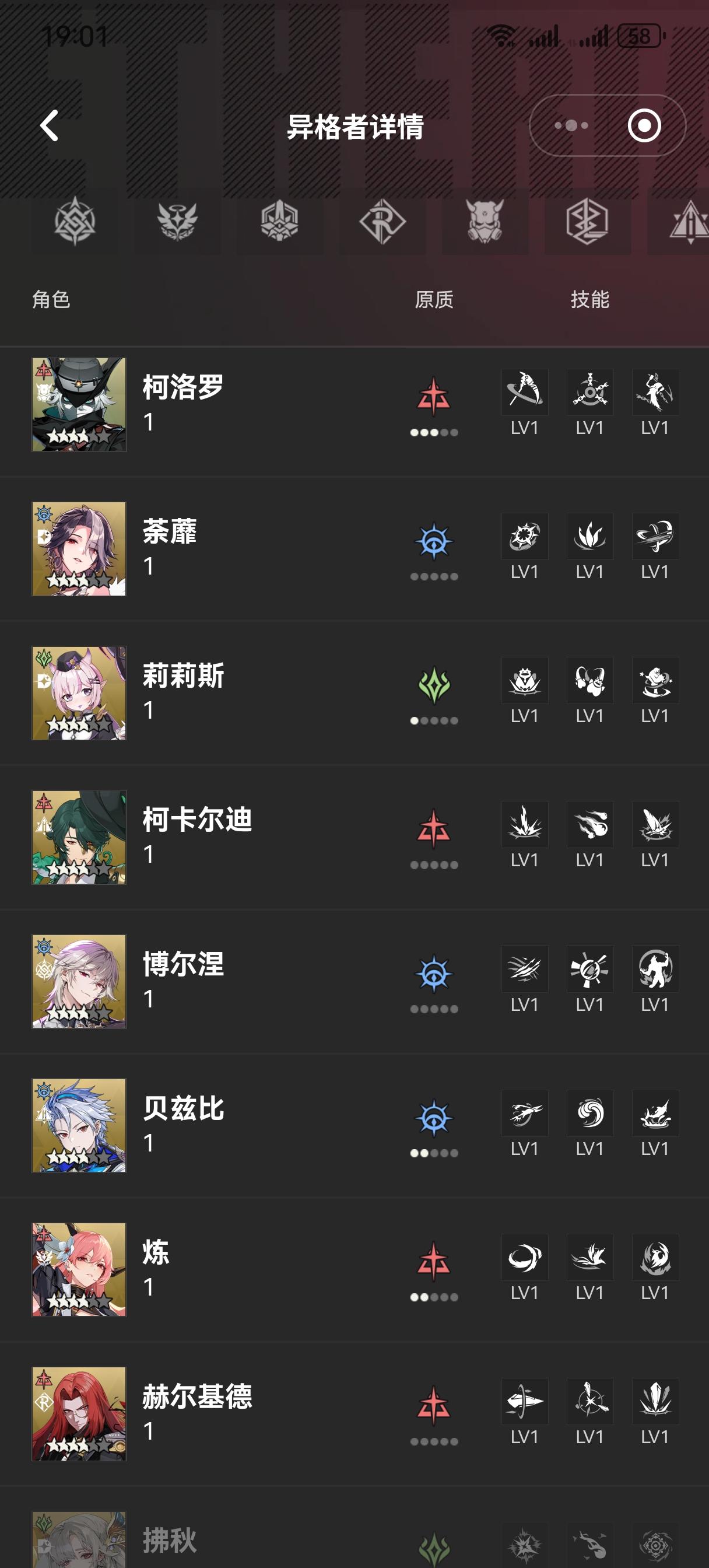Screen dimensions: 709x1568
Task: Click 炼's last skill icon
Action: pyautogui.click(x=655, y=1257)
